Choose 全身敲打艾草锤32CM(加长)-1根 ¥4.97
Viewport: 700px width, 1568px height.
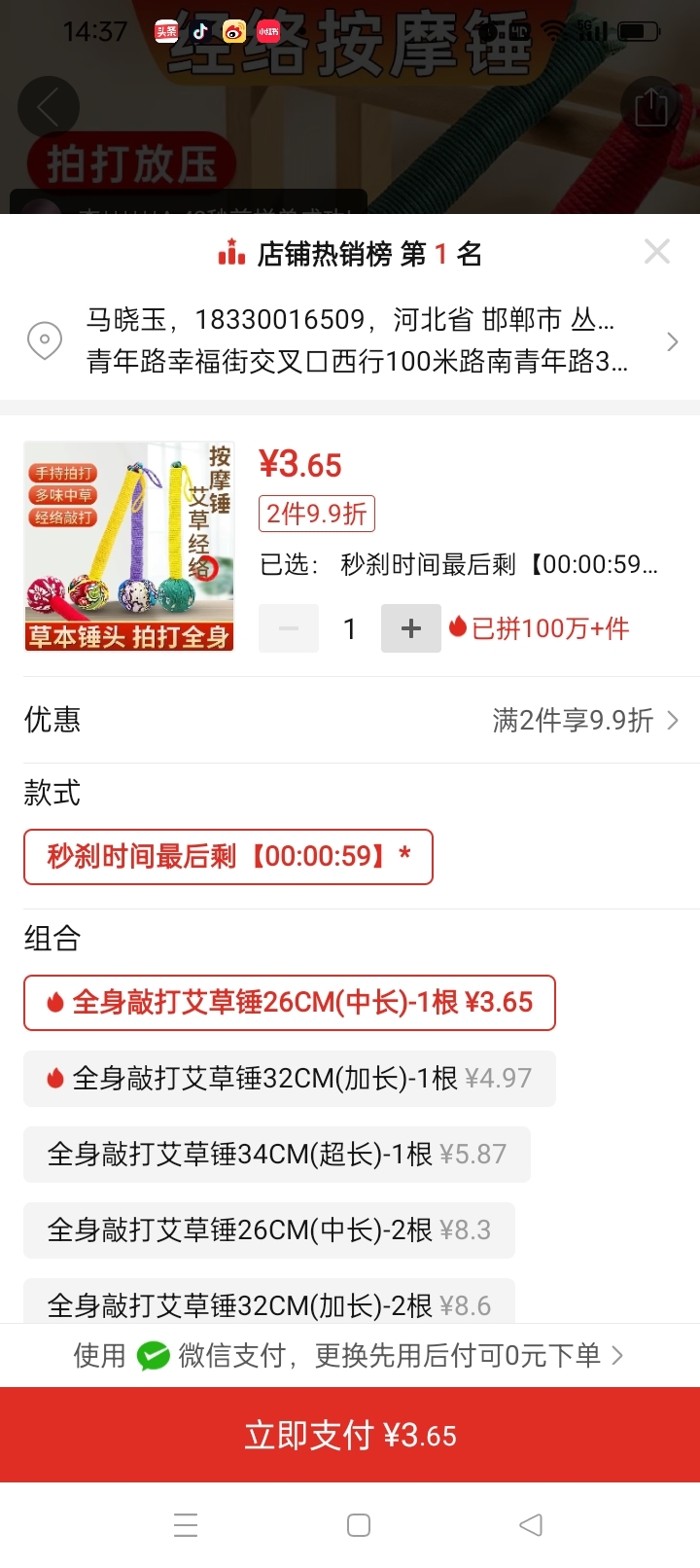(290, 1079)
